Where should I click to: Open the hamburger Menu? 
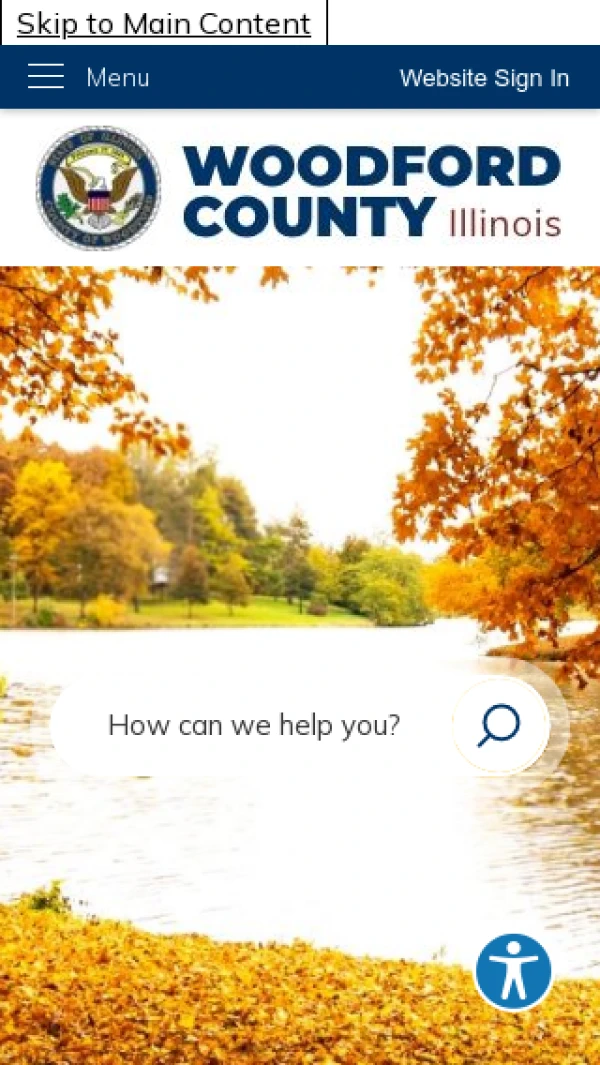point(88,77)
